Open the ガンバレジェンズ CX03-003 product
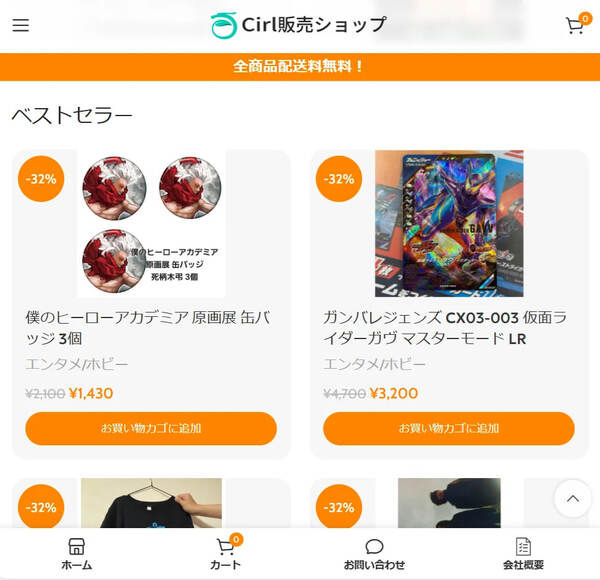Screen dimensions: 600x580 [445, 328]
